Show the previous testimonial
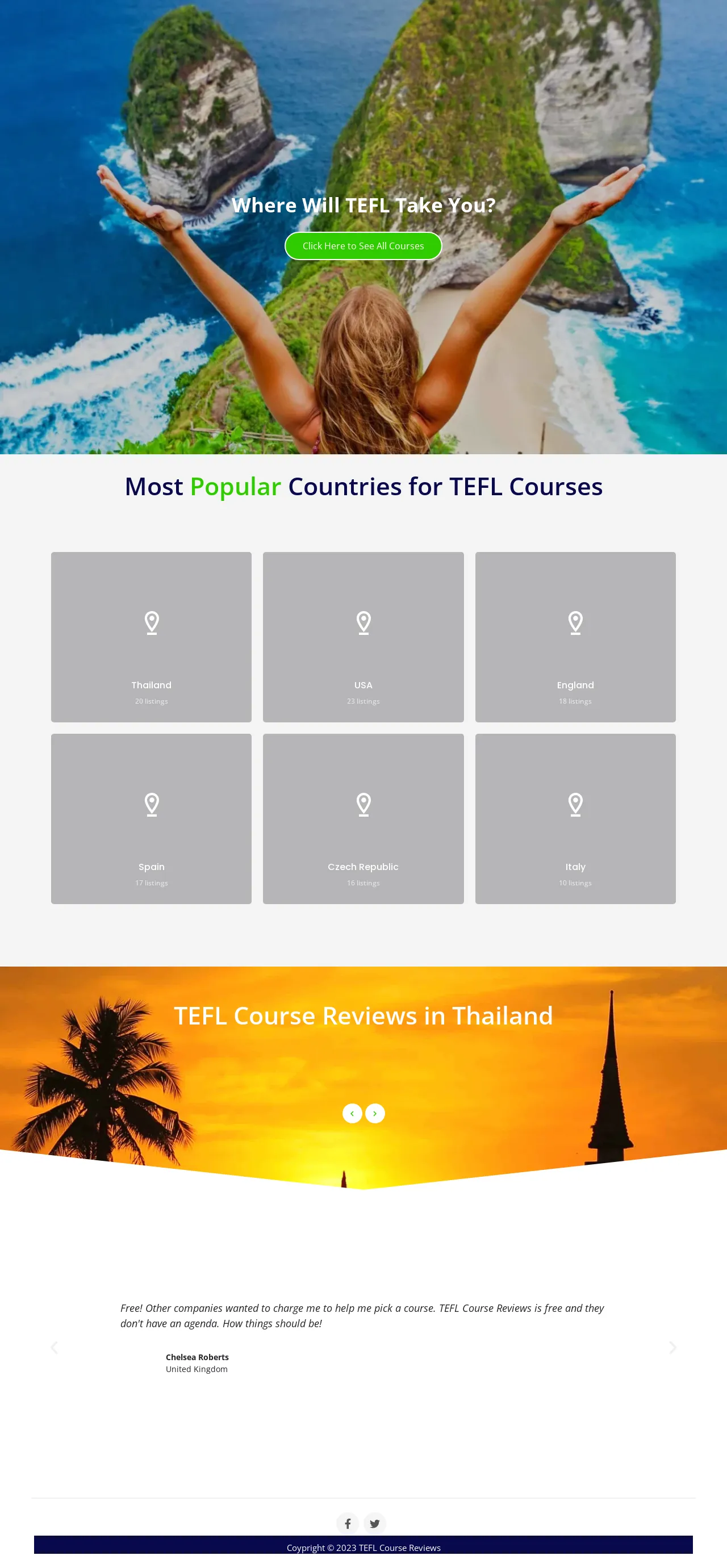This screenshot has height=1568, width=727. (54, 1347)
